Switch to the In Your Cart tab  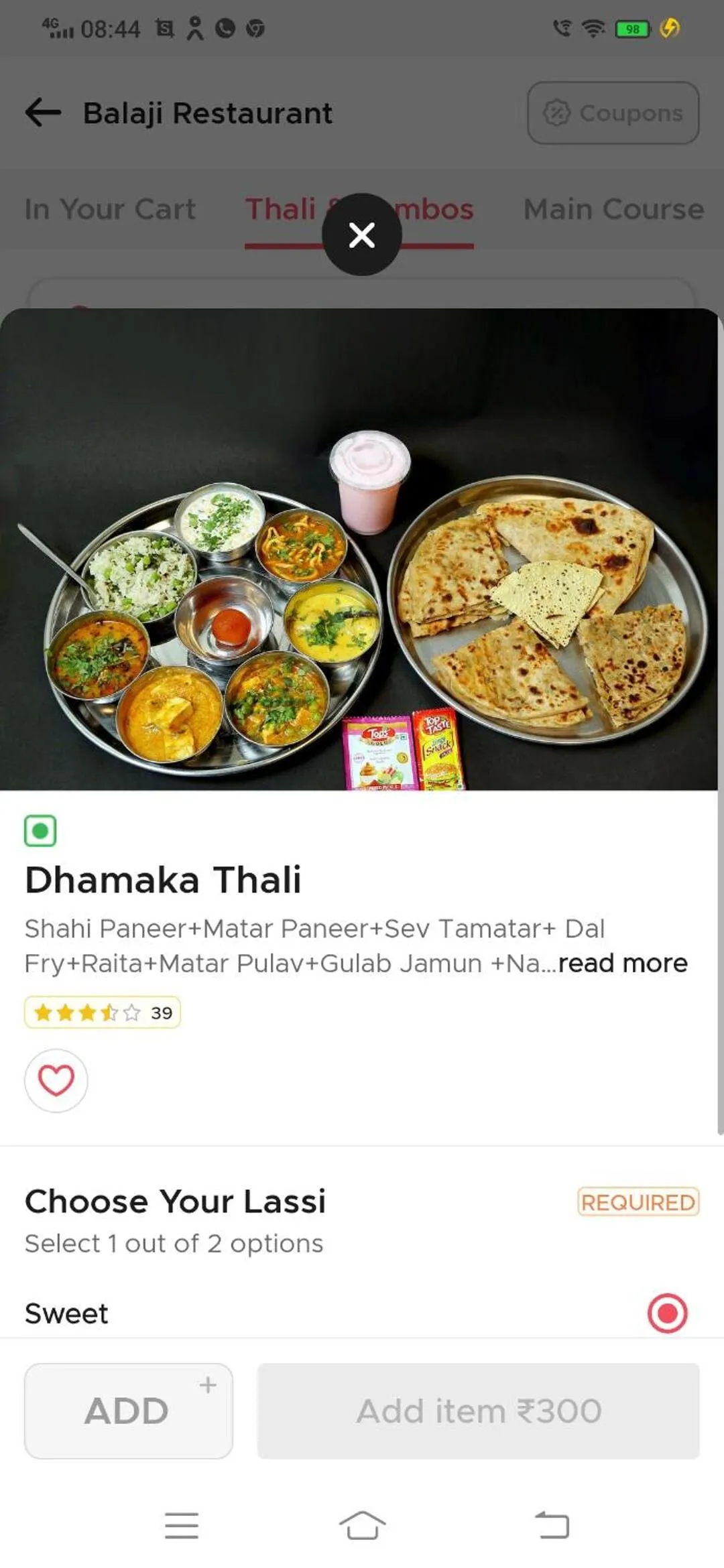pos(110,209)
